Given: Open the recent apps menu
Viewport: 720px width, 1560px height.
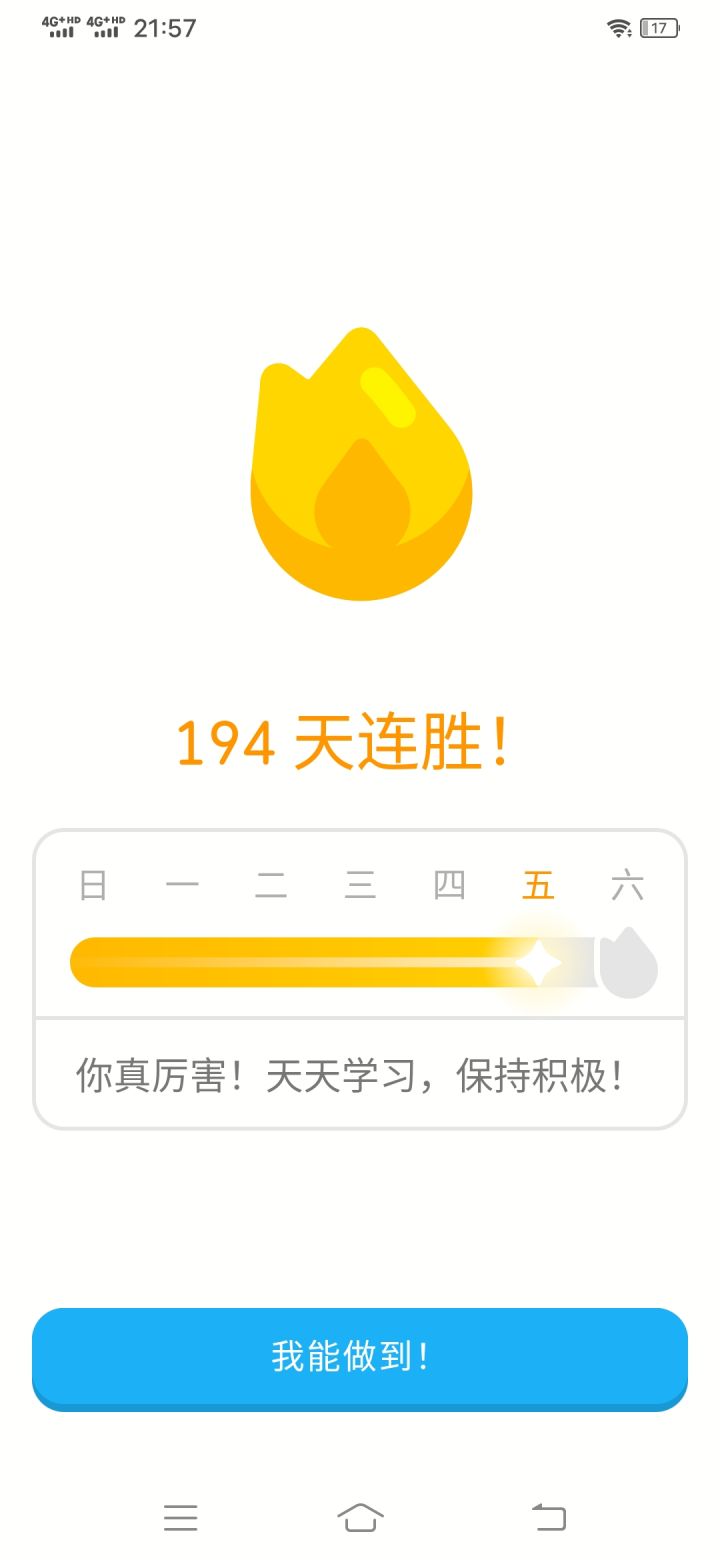Looking at the screenshot, I should click(181, 1517).
